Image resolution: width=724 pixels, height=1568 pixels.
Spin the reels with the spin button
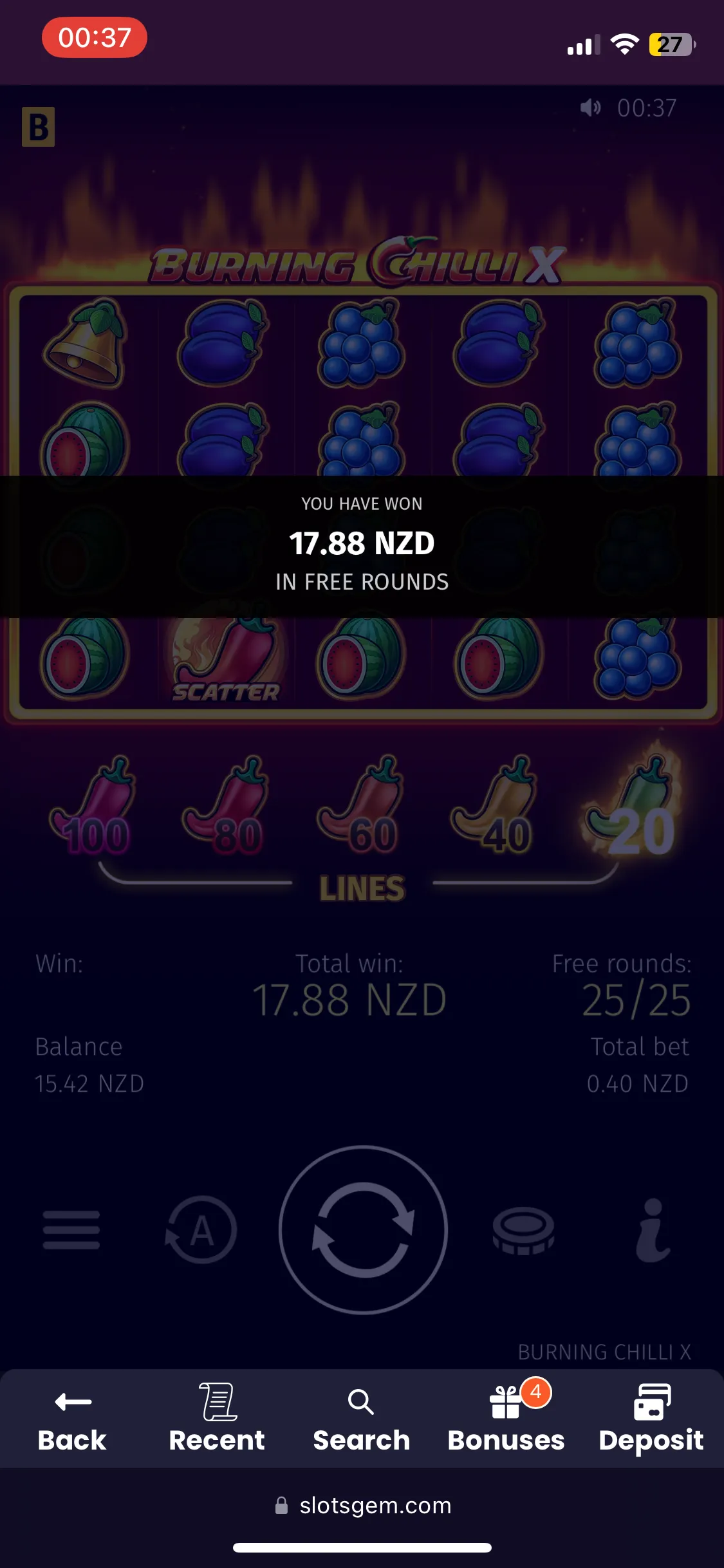(x=363, y=1229)
